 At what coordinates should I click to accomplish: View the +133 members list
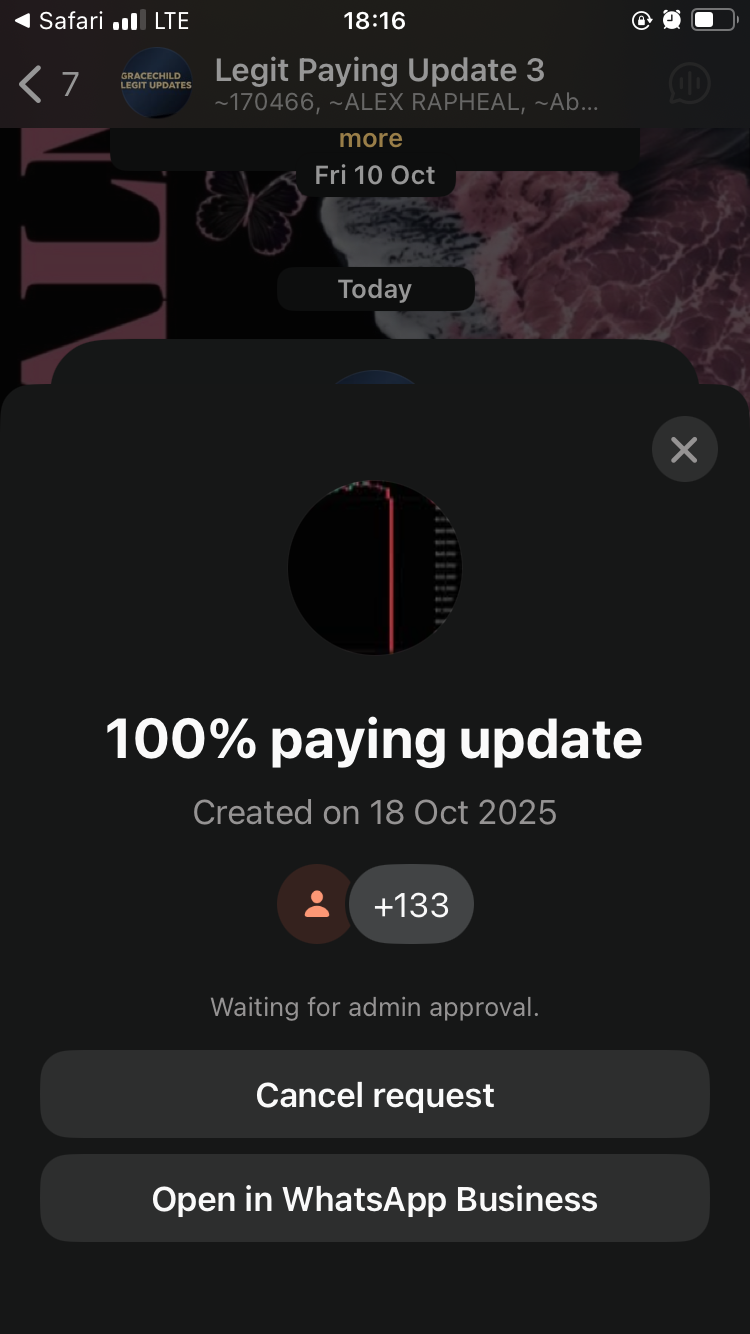pos(411,905)
